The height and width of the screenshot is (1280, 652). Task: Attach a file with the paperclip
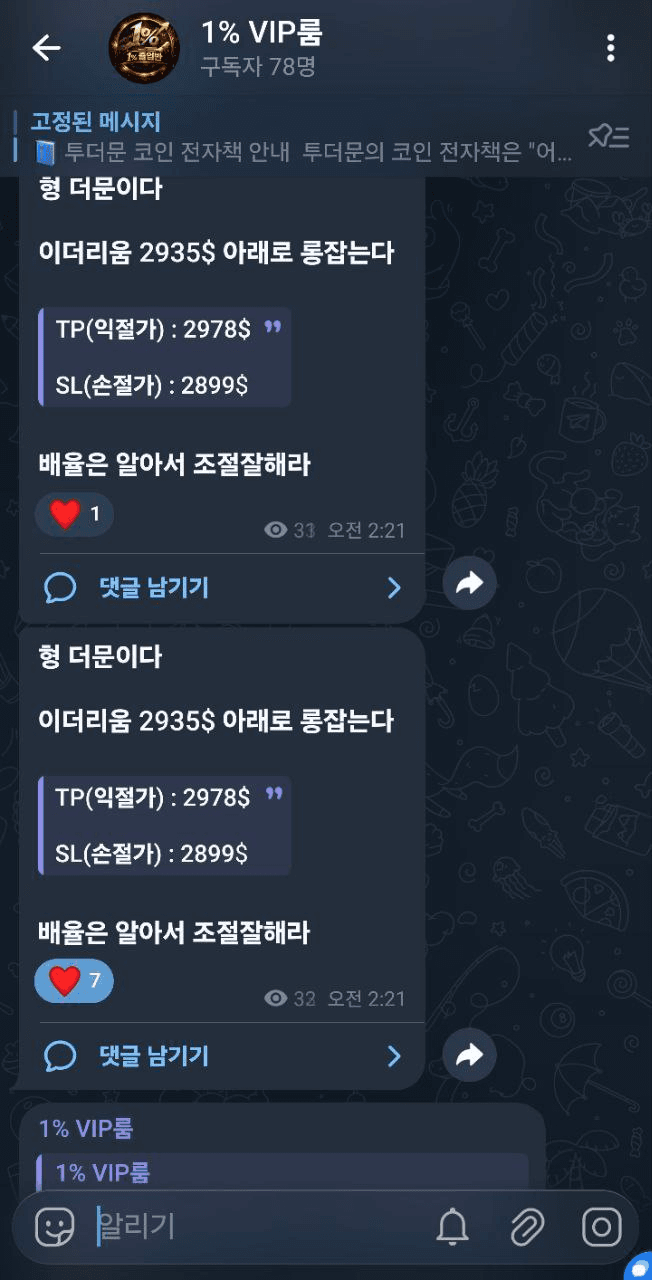point(527,1226)
